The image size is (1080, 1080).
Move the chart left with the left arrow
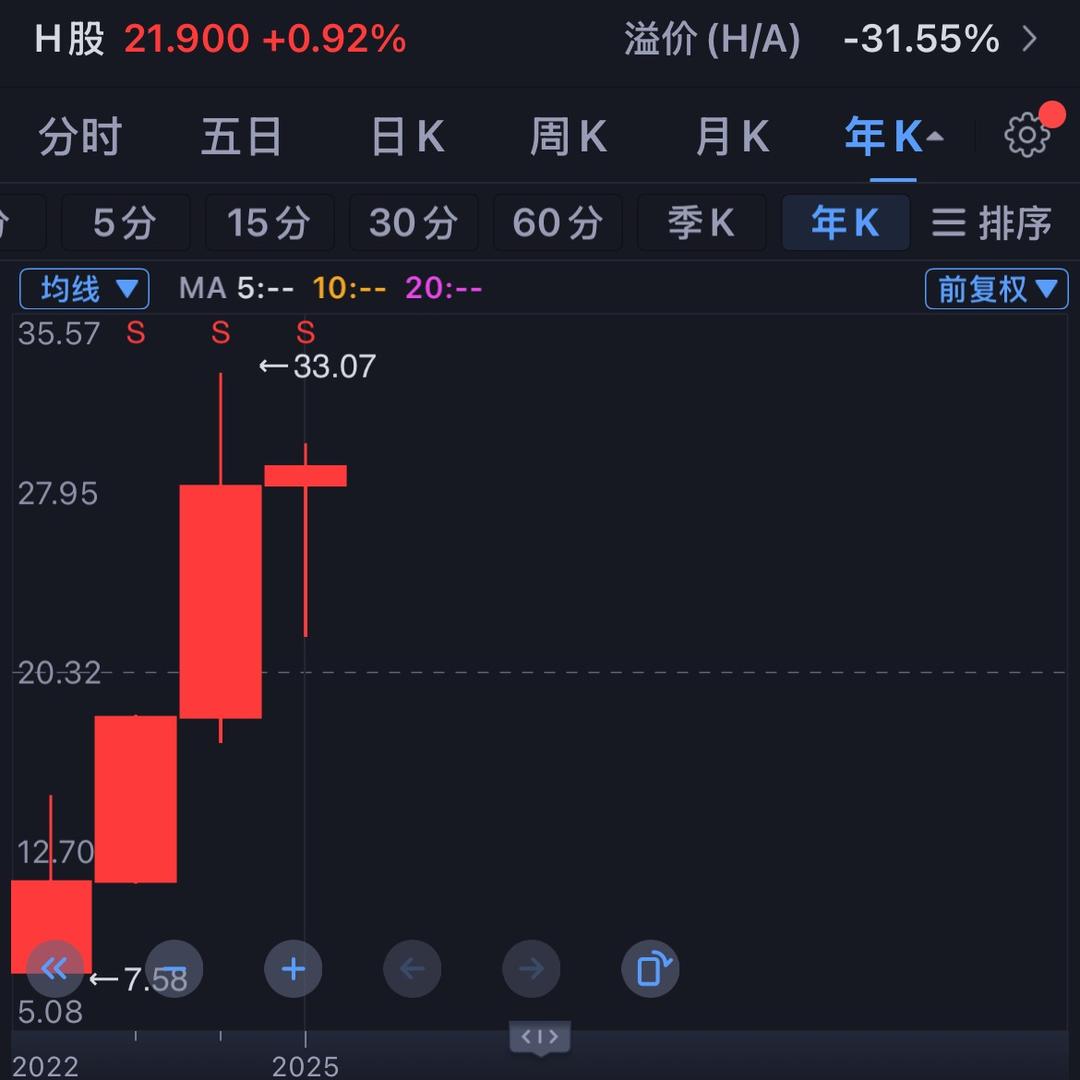click(x=412, y=969)
